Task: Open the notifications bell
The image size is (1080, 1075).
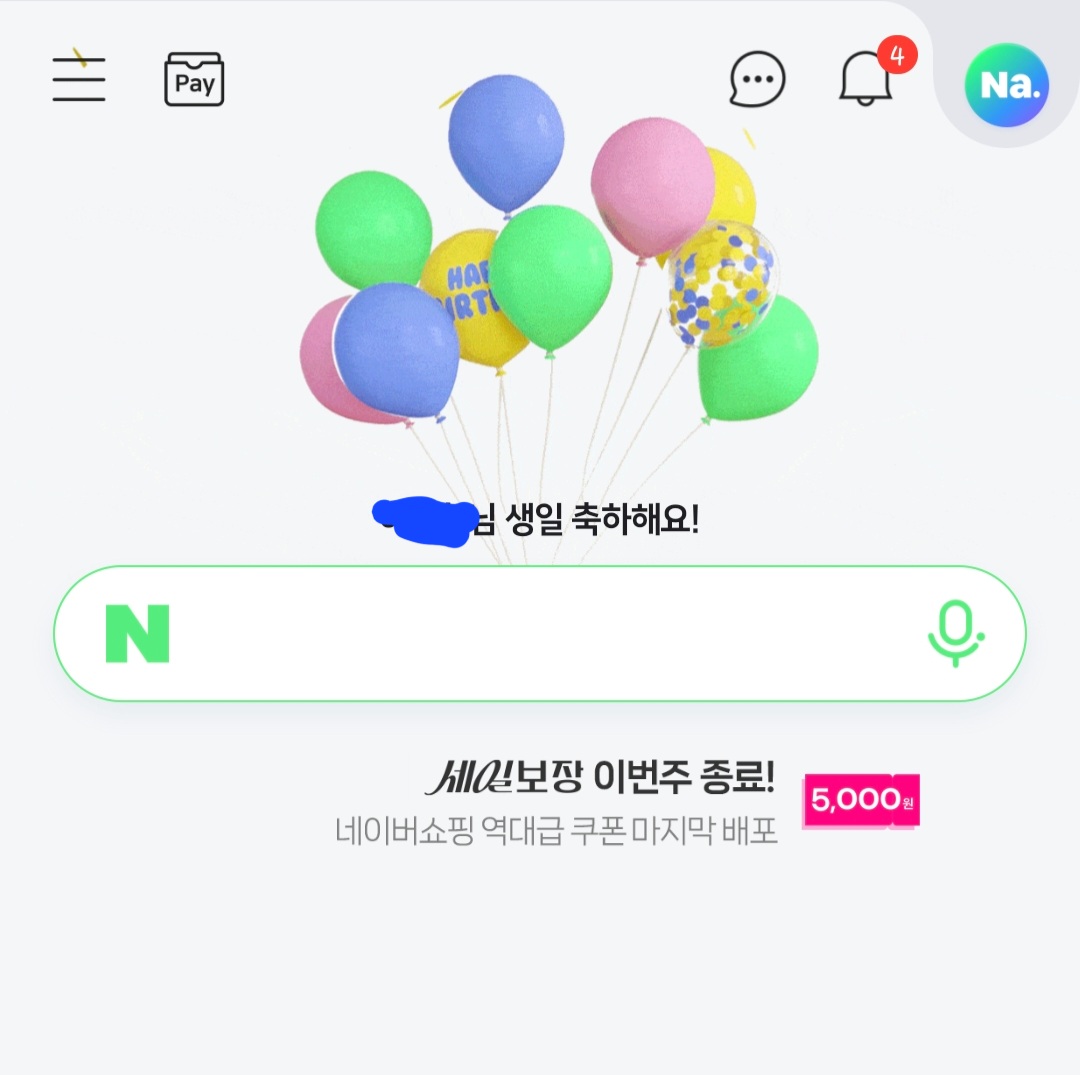Action: pyautogui.click(x=866, y=79)
